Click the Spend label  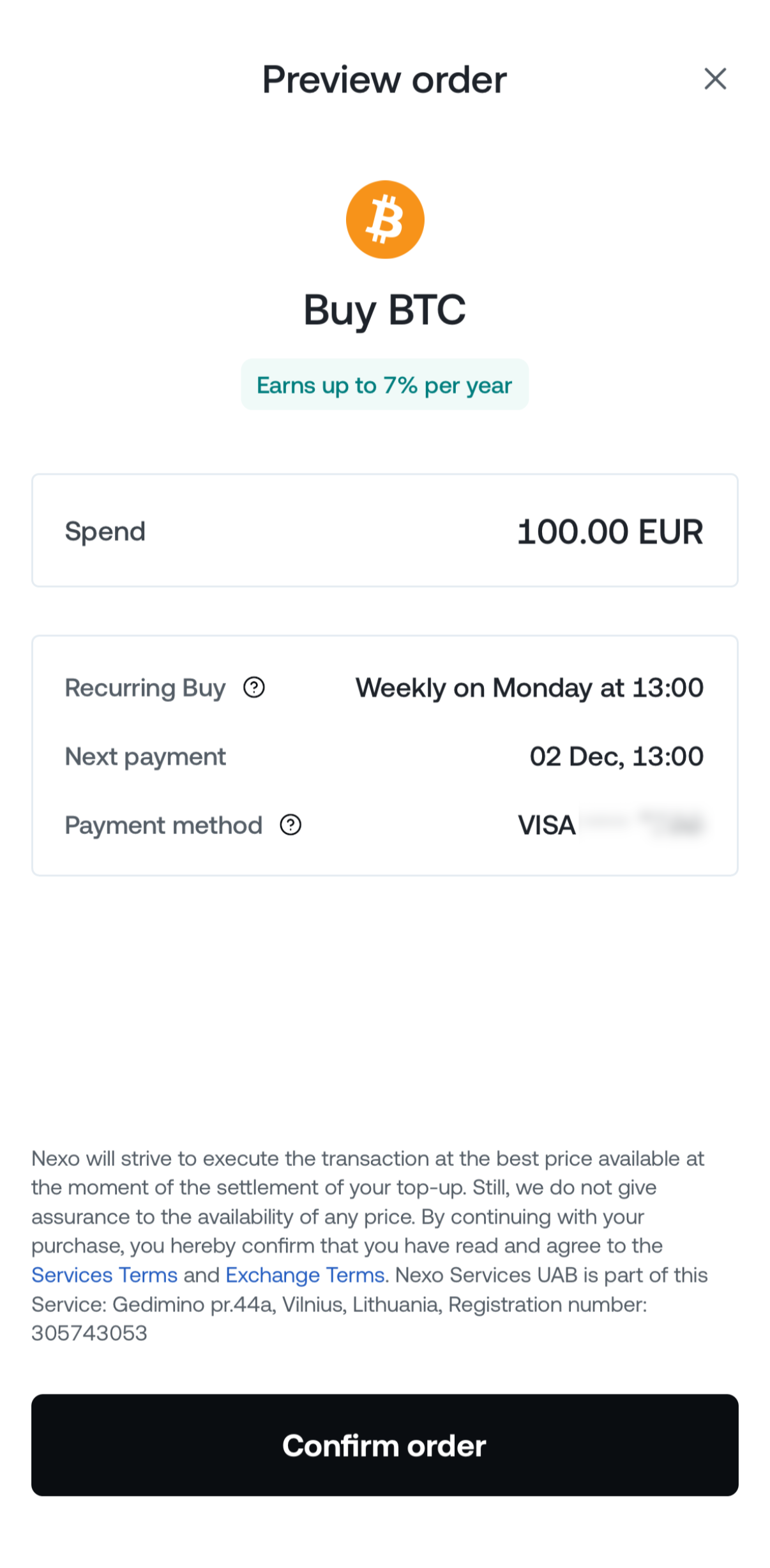pyautogui.click(x=104, y=532)
